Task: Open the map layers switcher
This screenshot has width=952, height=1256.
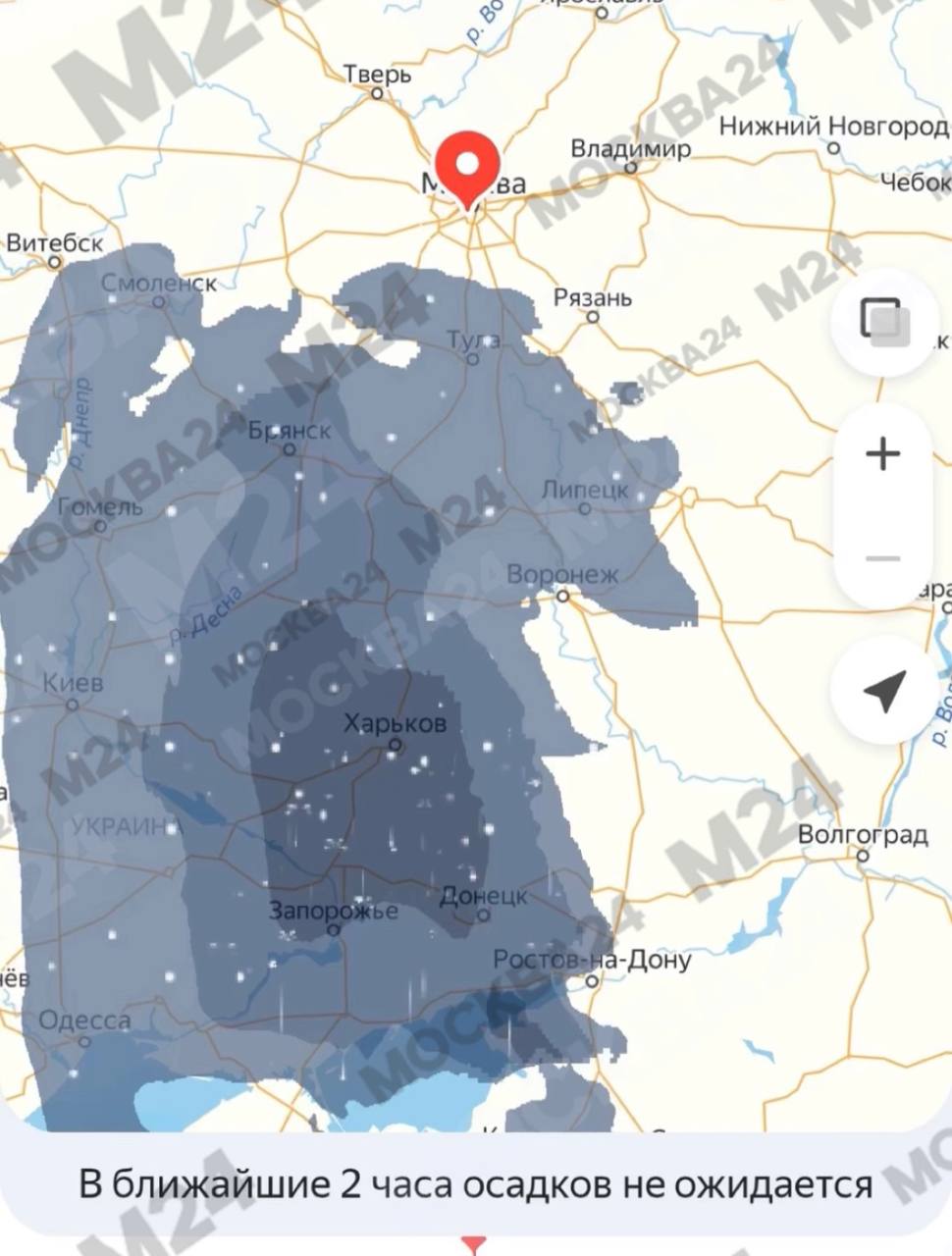Action: pyautogui.click(x=885, y=323)
